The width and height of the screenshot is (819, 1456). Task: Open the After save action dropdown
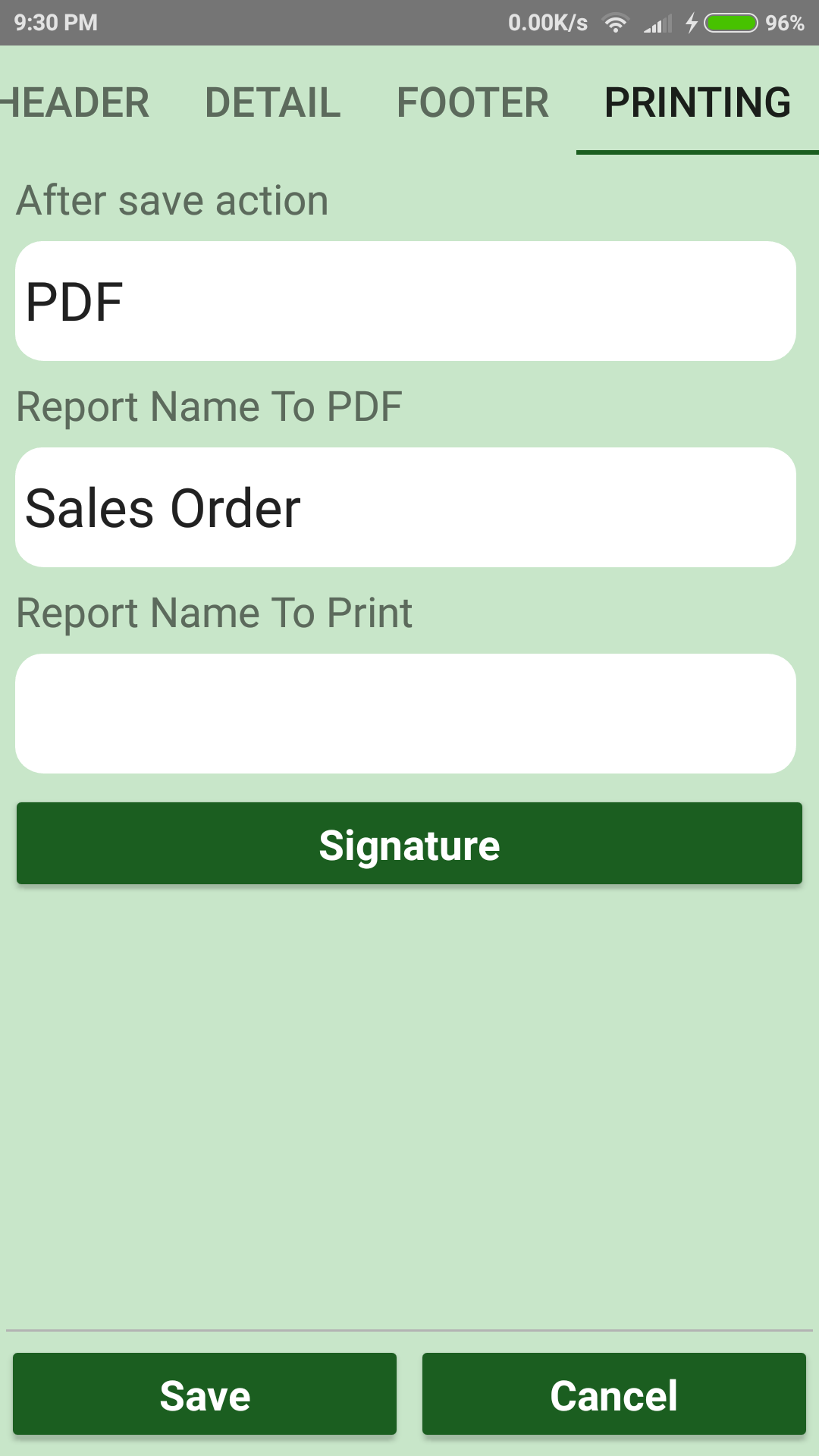pyautogui.click(x=406, y=301)
